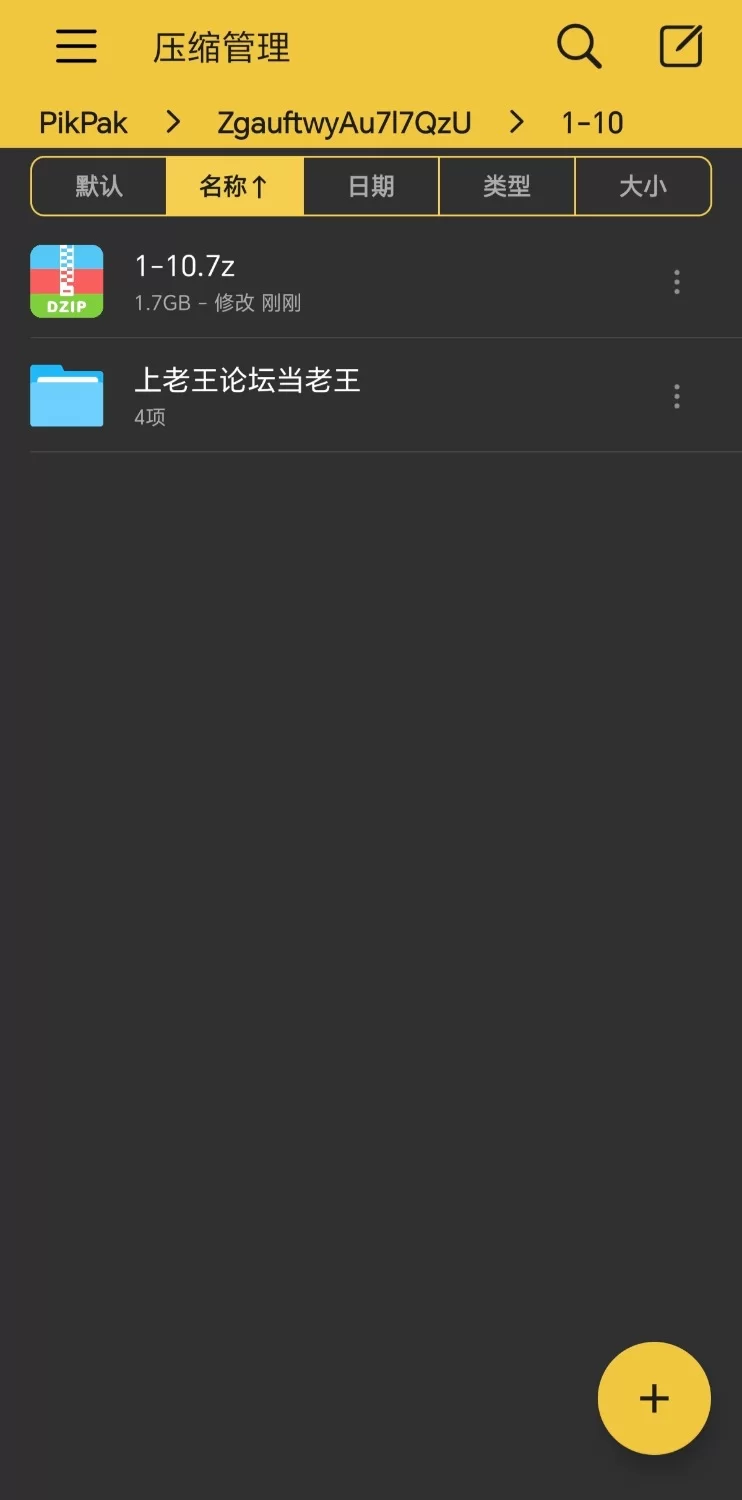
Task: Open more options for 1-10.7z
Action: (x=677, y=282)
